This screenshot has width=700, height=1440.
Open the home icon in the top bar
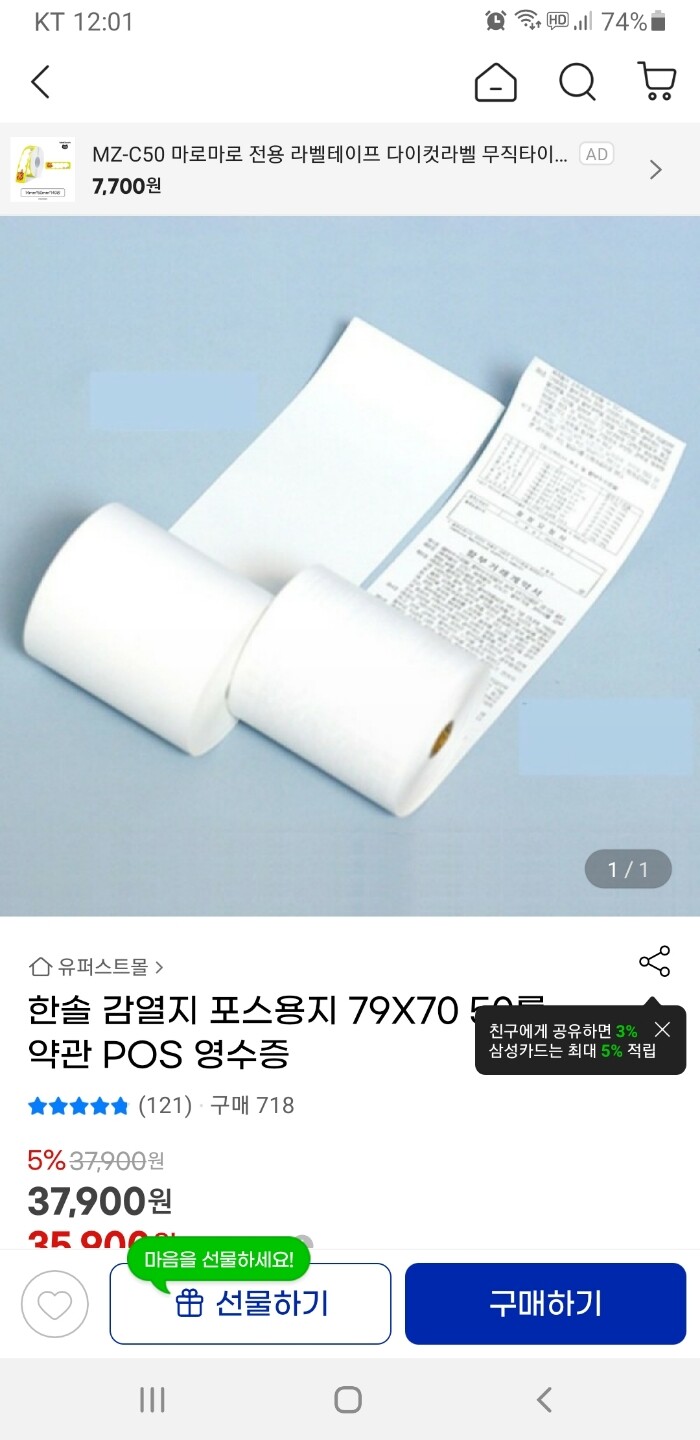pos(495,82)
